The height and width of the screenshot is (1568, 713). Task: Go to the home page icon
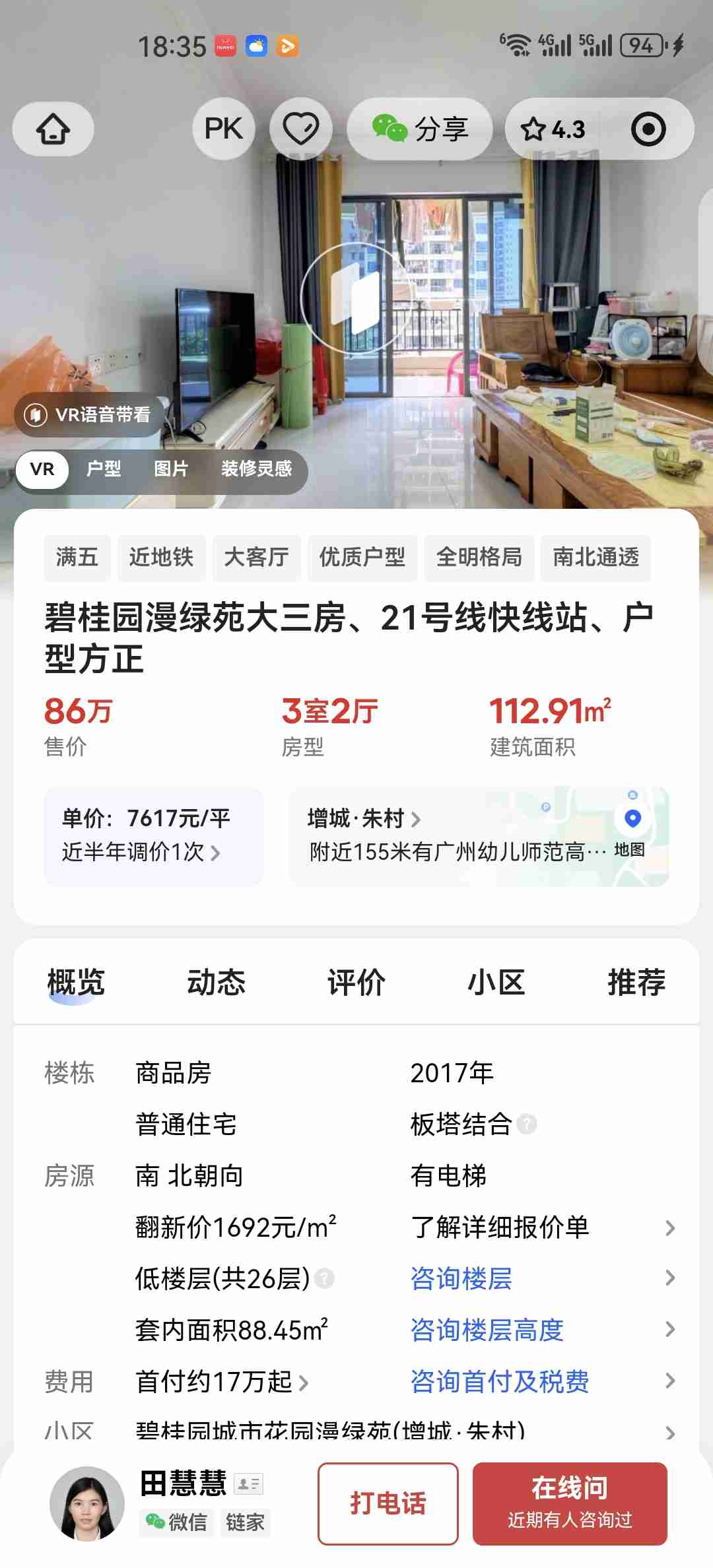pyautogui.click(x=53, y=129)
